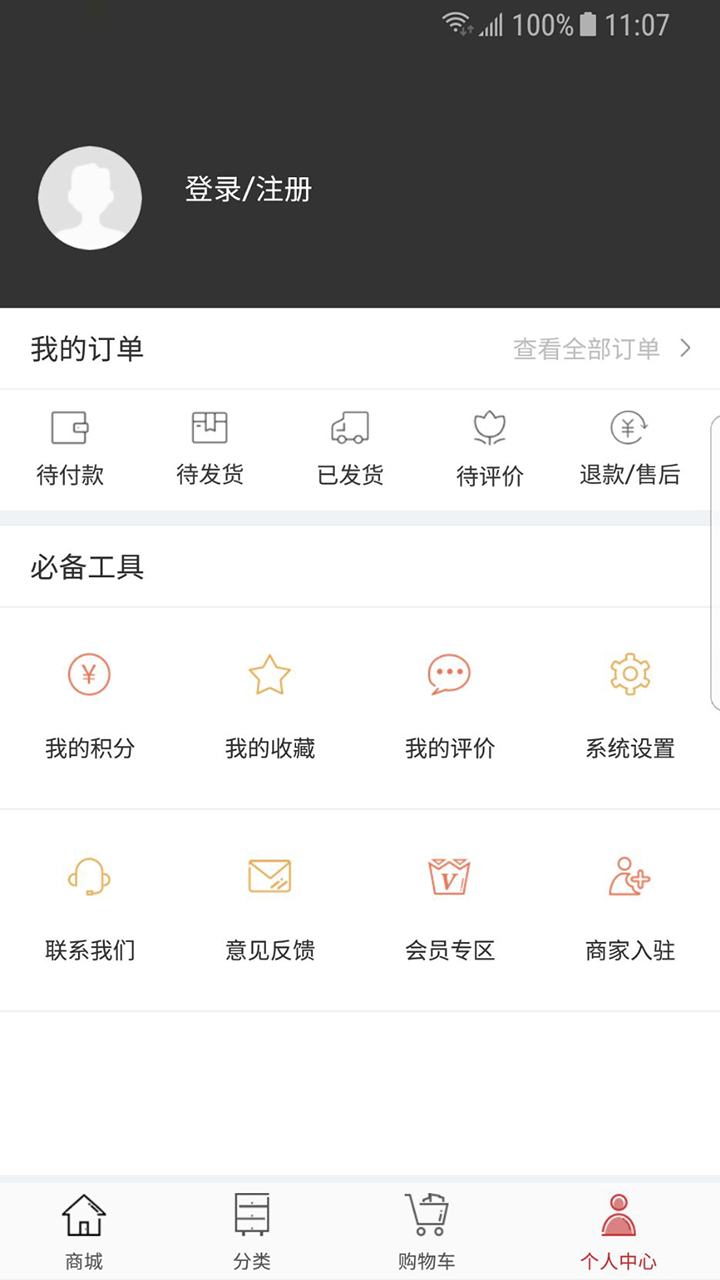Screen dimensions: 720x1280
Task: Open 退款/售后 section
Action: (630, 449)
